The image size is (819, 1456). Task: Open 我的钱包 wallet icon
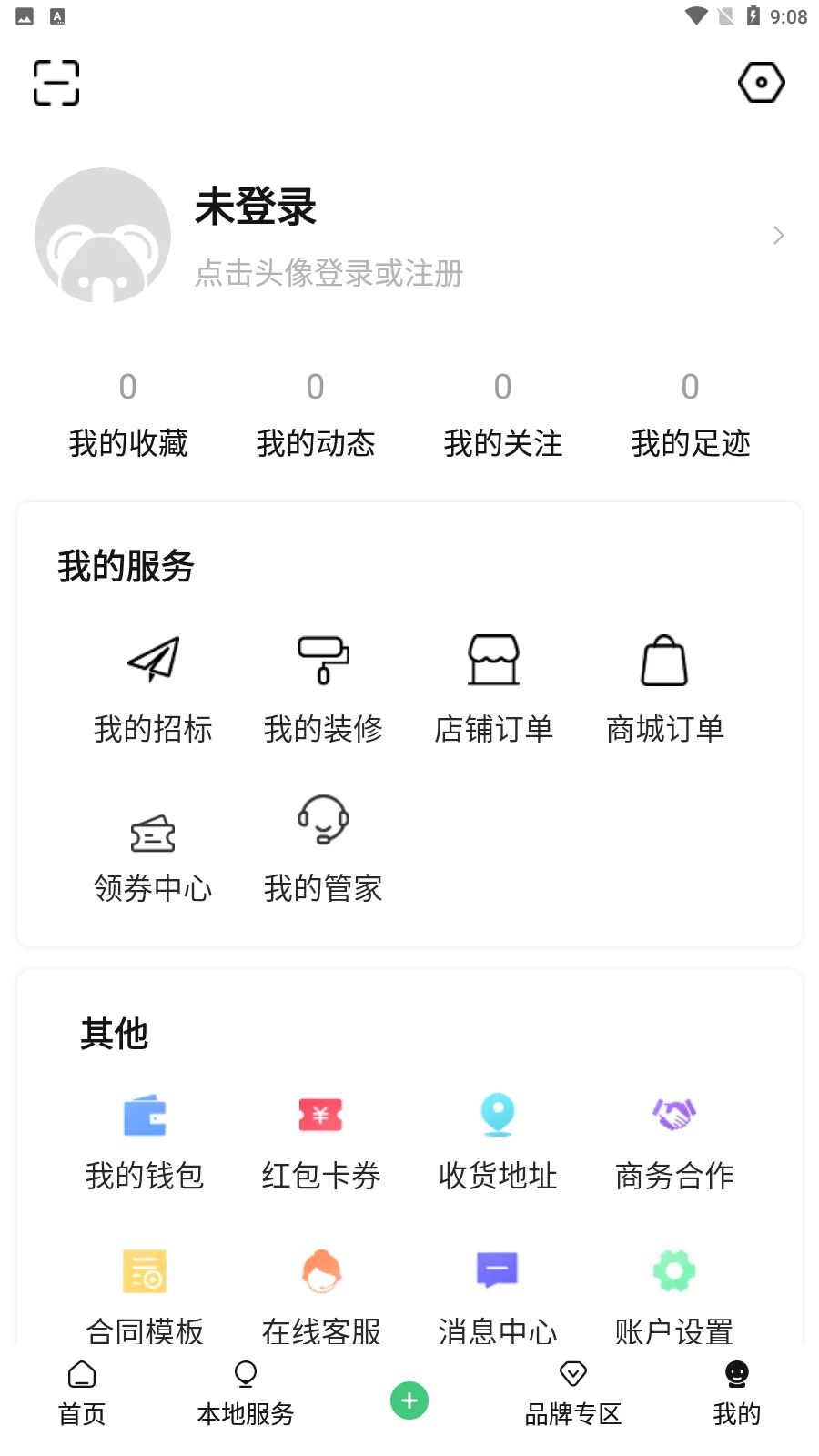coord(143,1116)
